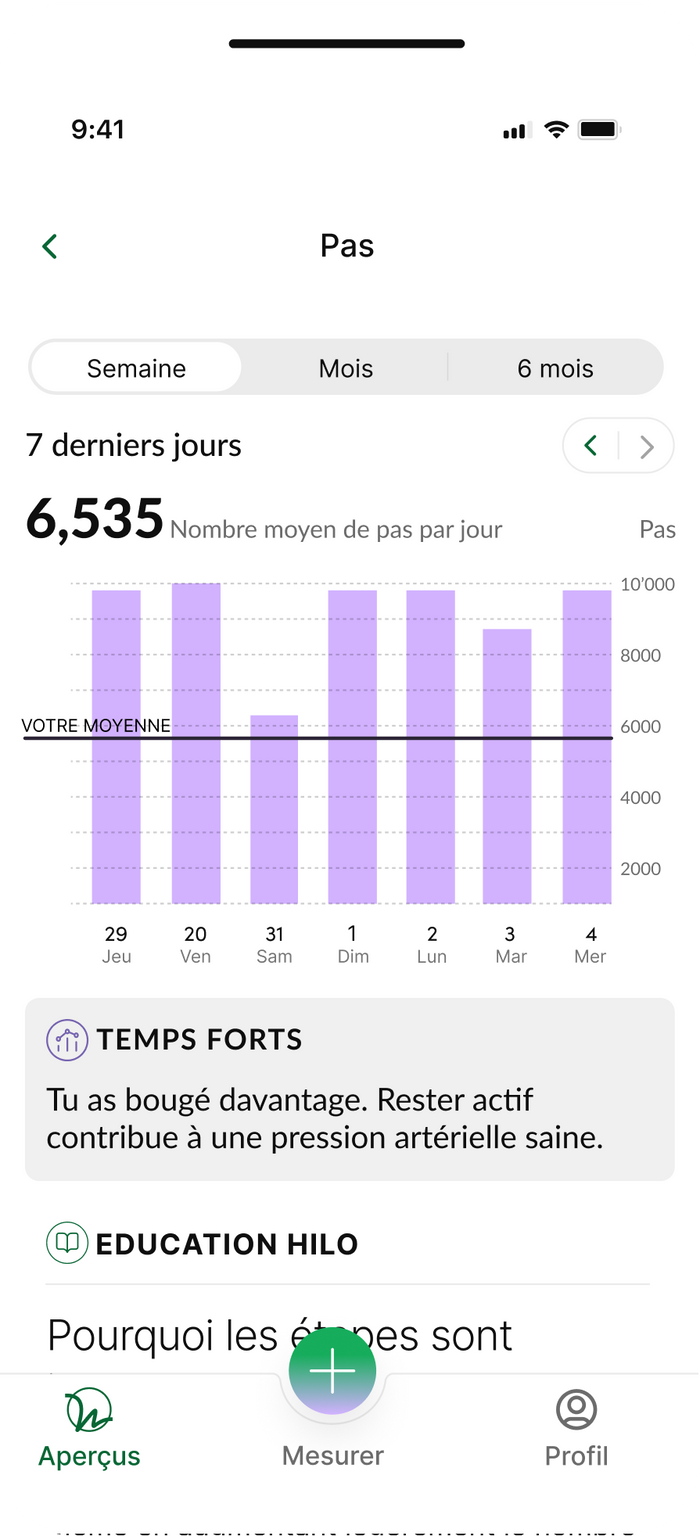Tap the green plus Mesurer button
This screenshot has height=1536, width=700.
click(x=332, y=1372)
